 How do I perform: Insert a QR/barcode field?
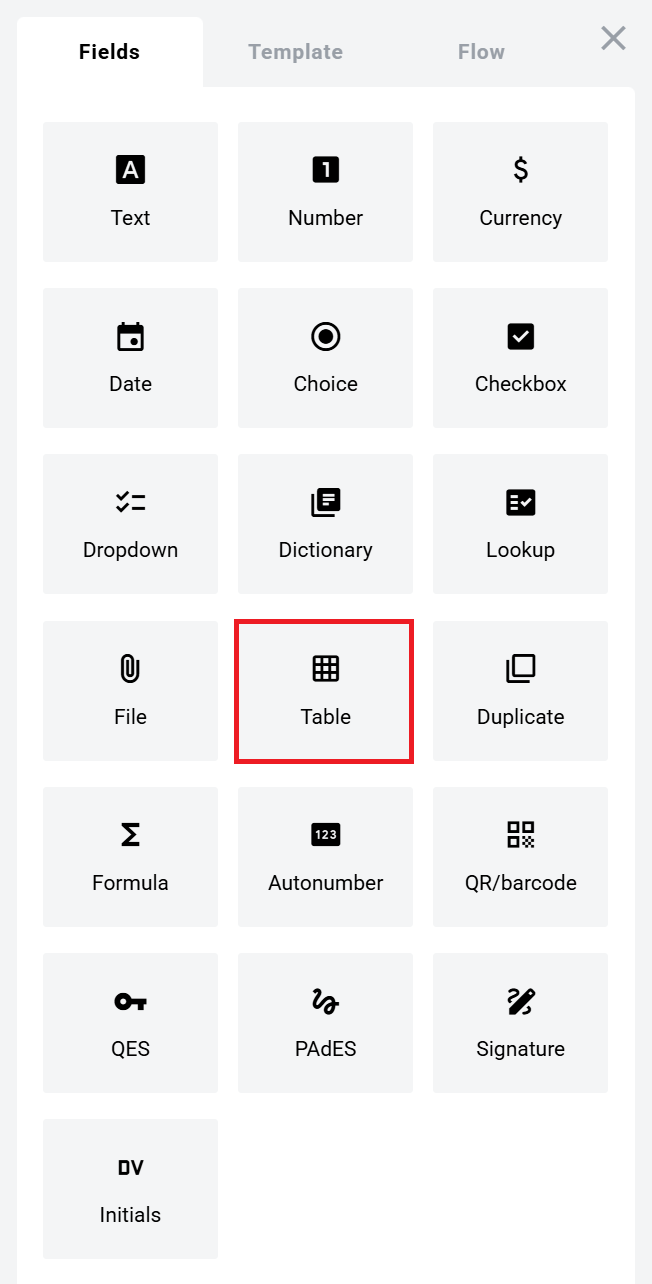(520, 856)
